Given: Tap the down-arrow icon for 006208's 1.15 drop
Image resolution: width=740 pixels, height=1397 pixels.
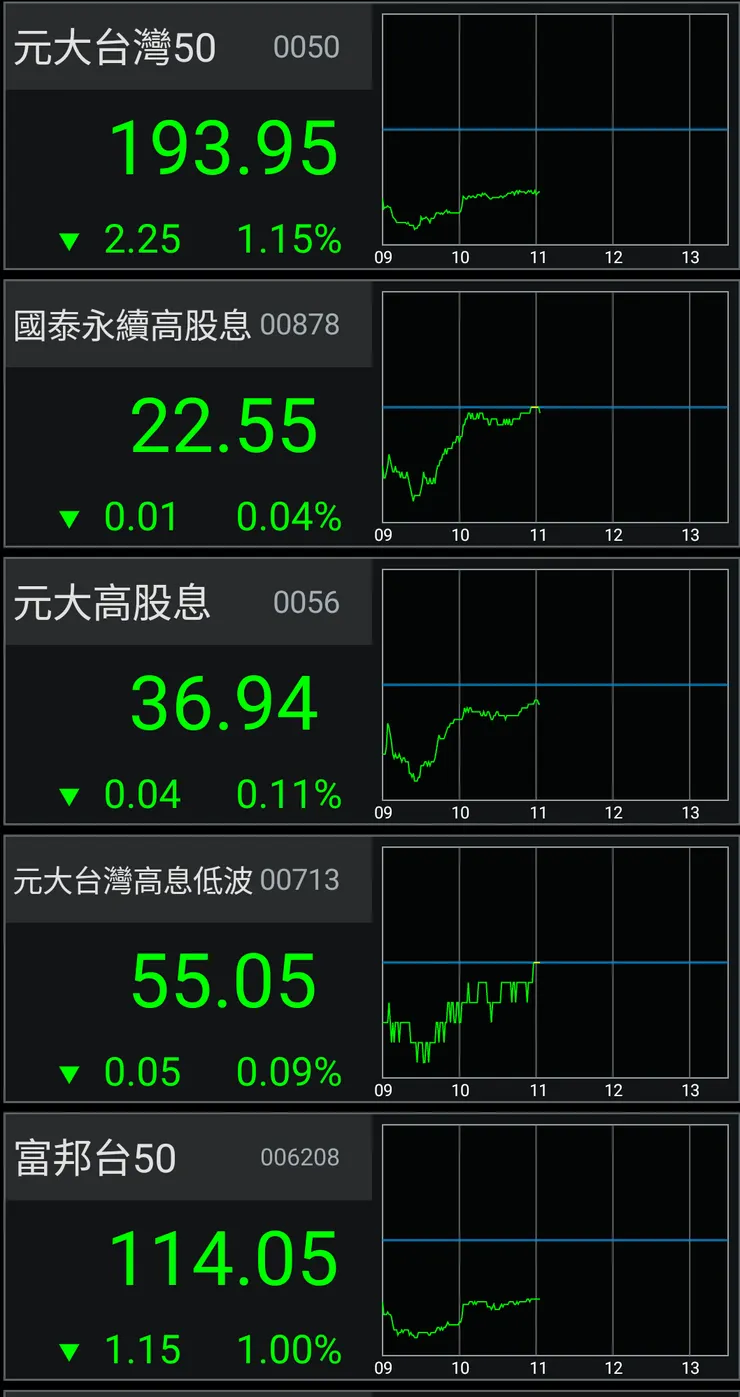Looking at the screenshot, I should pyautogui.click(x=69, y=1349).
